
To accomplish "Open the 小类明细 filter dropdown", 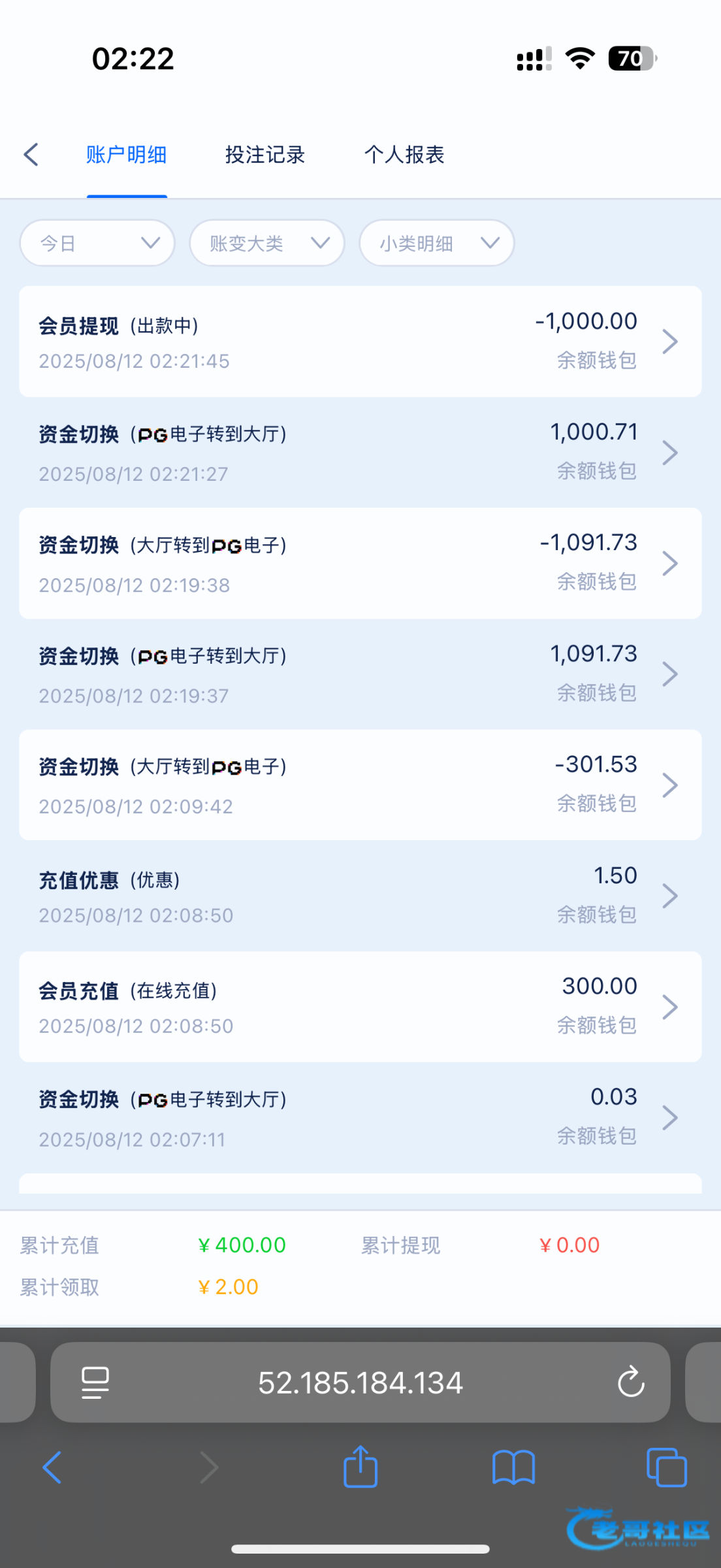I will coord(437,243).
